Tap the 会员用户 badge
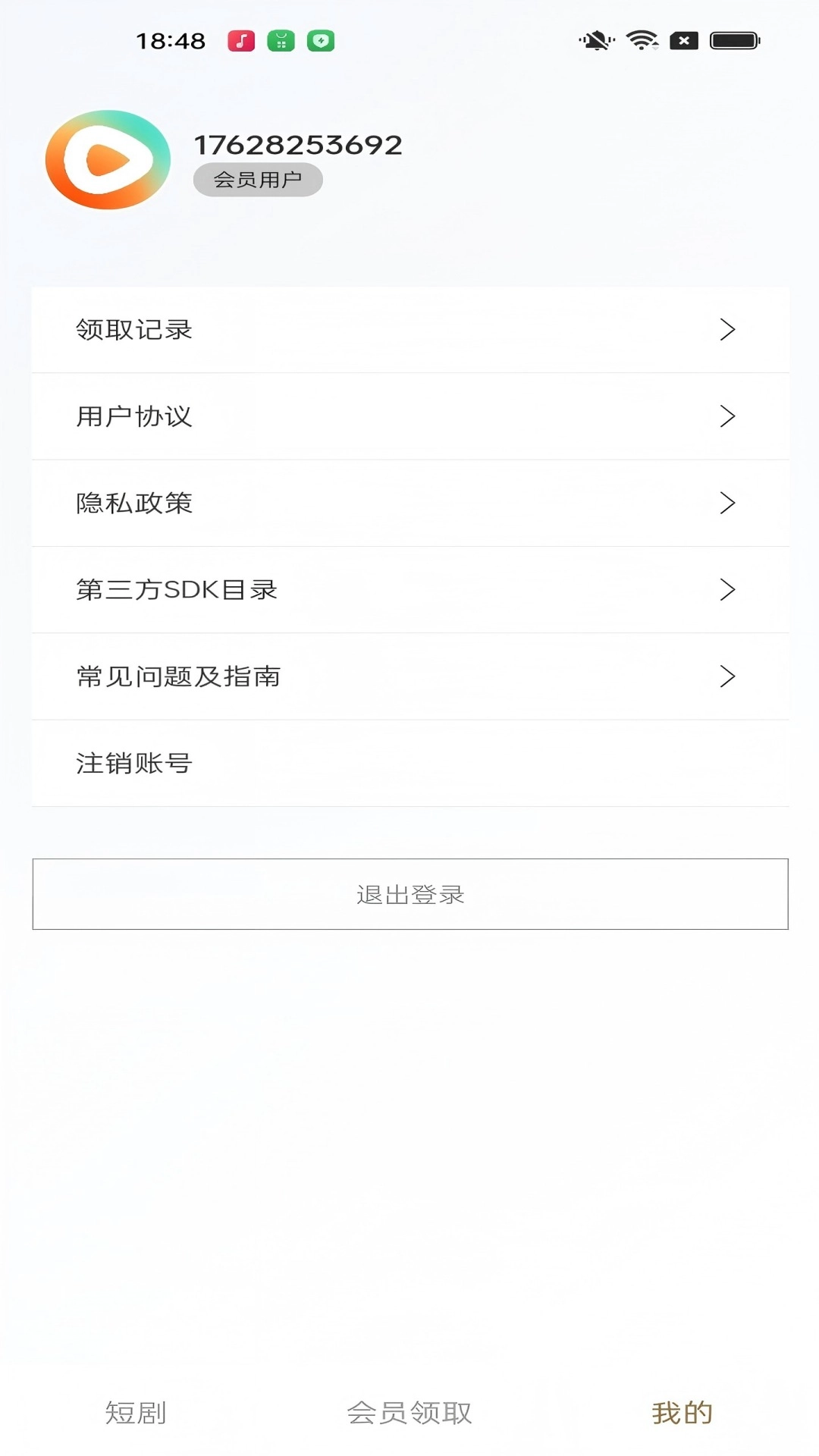The image size is (819, 1456). (258, 179)
